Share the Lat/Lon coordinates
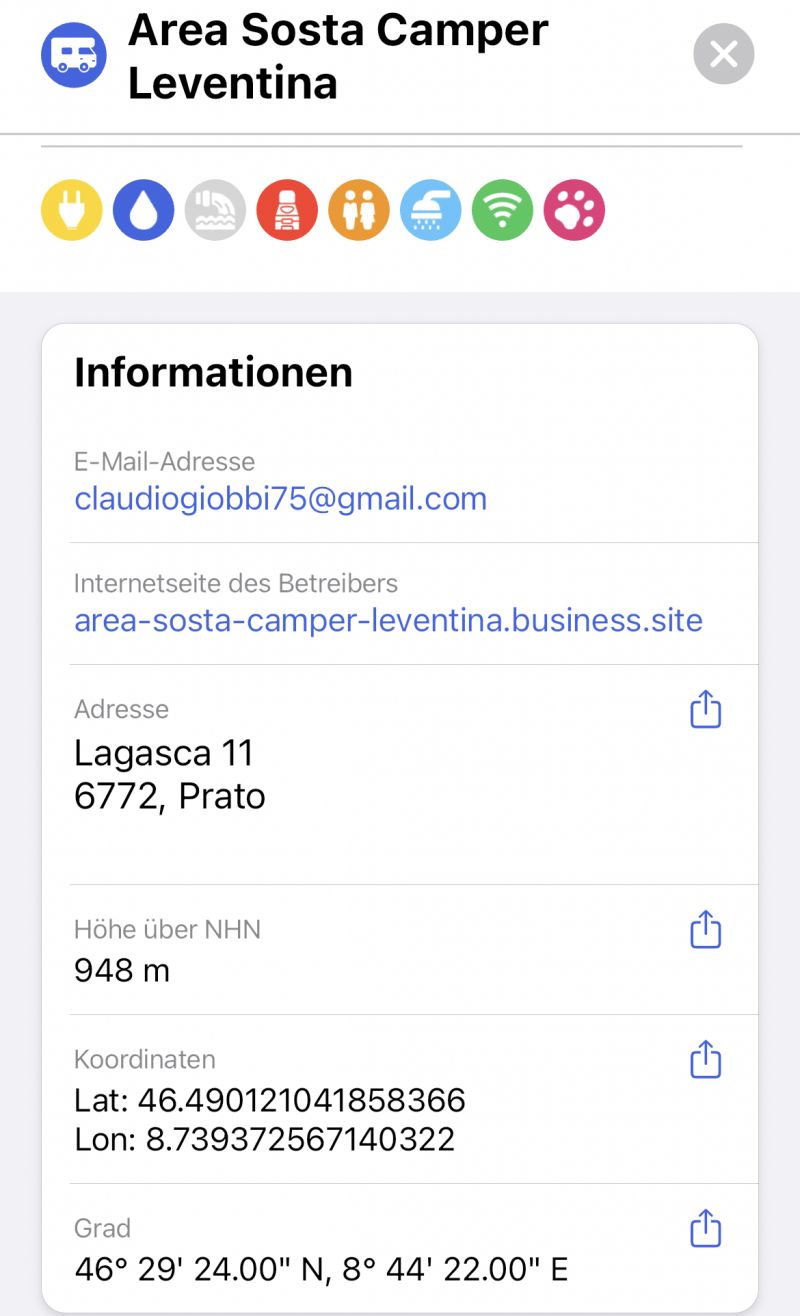The image size is (800, 1316). [x=706, y=1060]
